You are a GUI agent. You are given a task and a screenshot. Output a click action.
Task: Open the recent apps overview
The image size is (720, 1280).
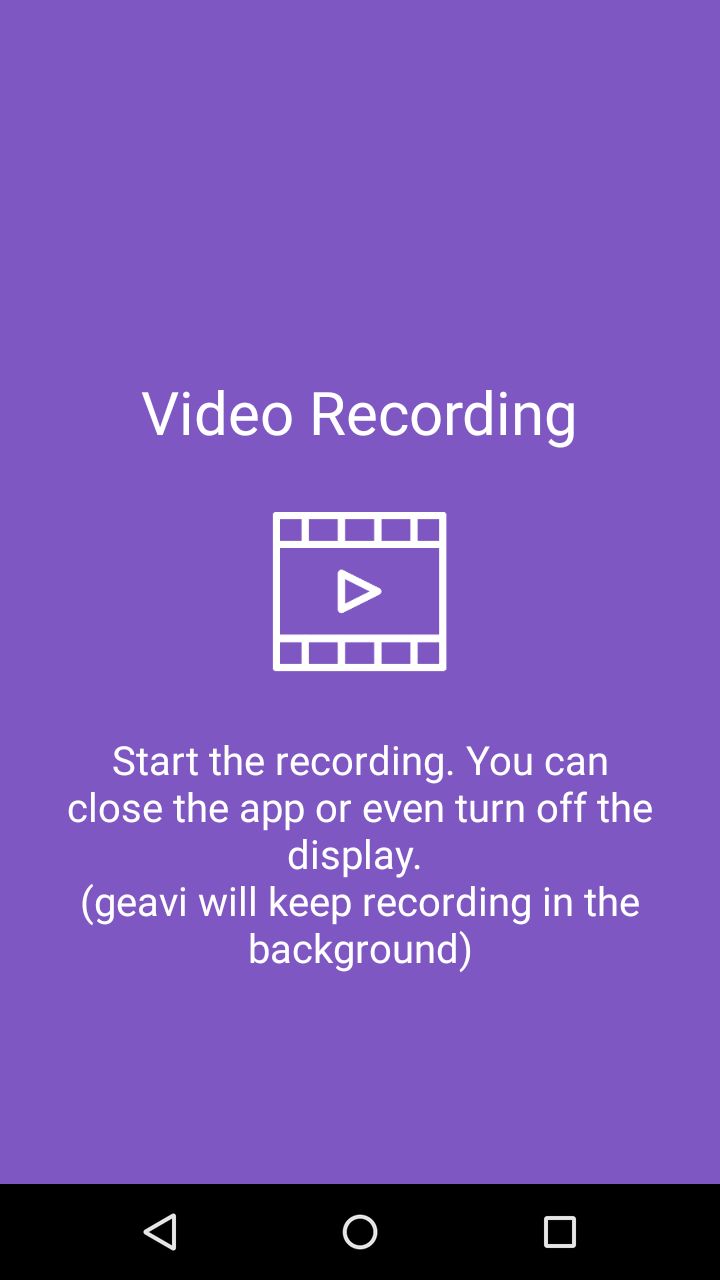coord(560,1232)
